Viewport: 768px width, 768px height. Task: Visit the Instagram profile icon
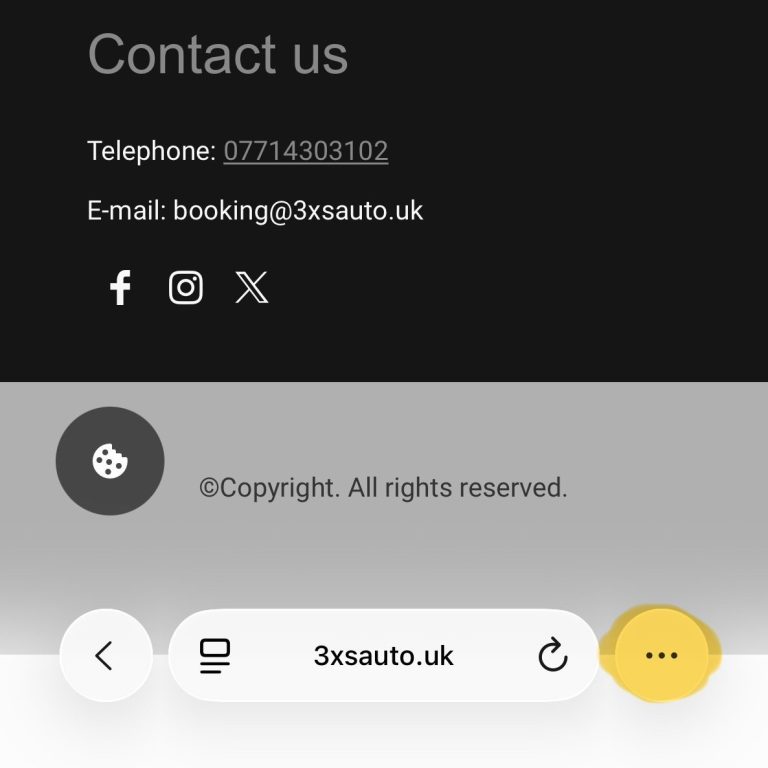click(x=186, y=288)
